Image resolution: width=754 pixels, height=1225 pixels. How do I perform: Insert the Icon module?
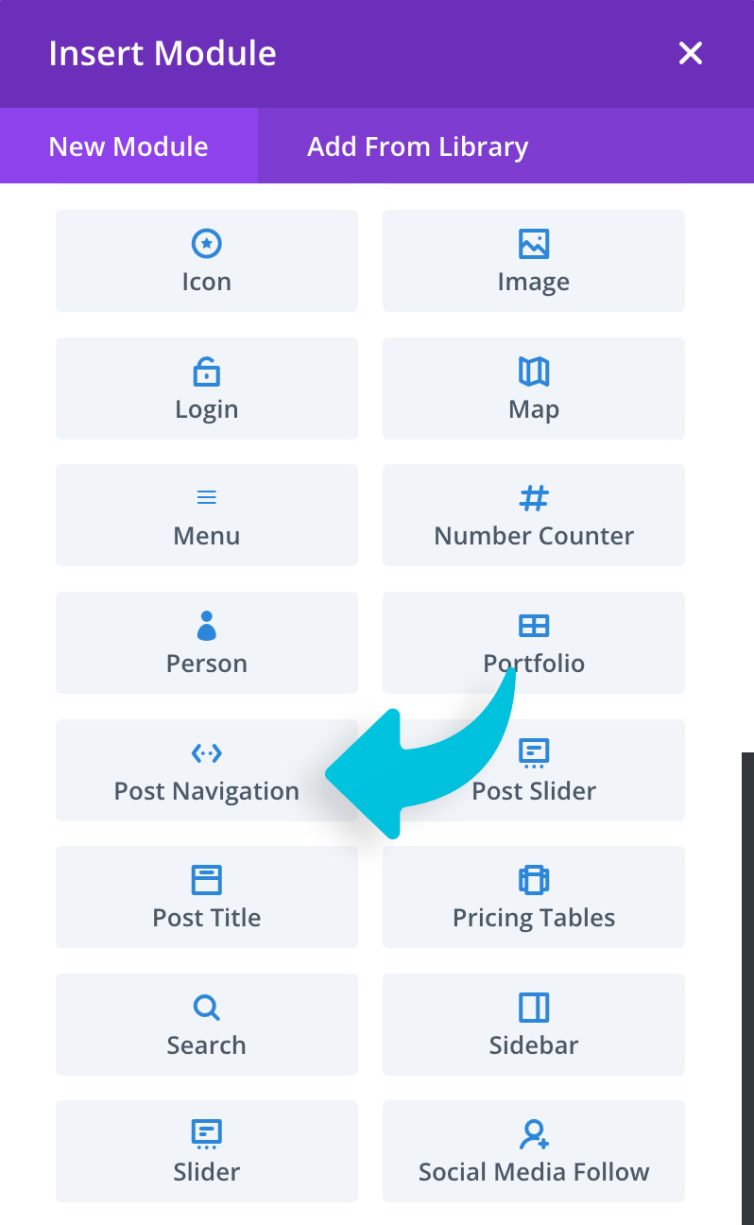206,261
